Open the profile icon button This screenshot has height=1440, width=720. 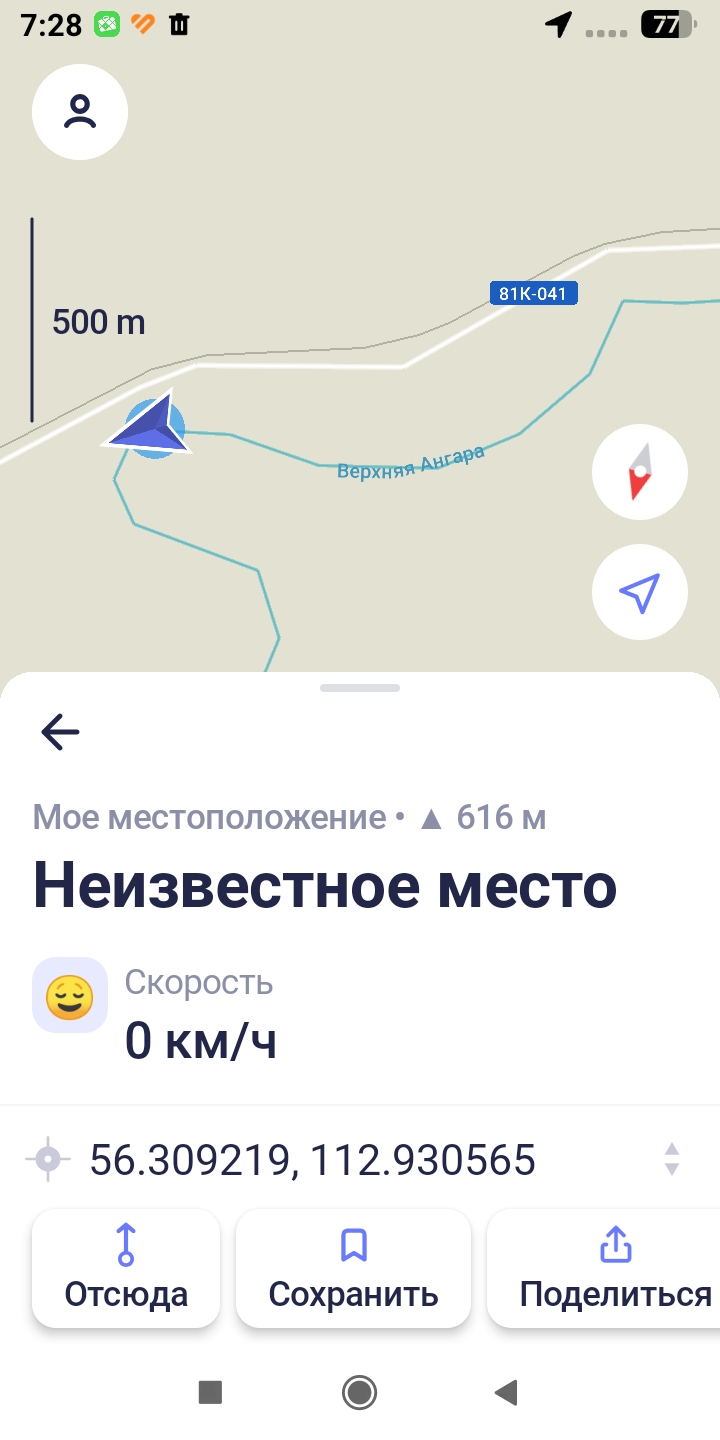[x=80, y=112]
